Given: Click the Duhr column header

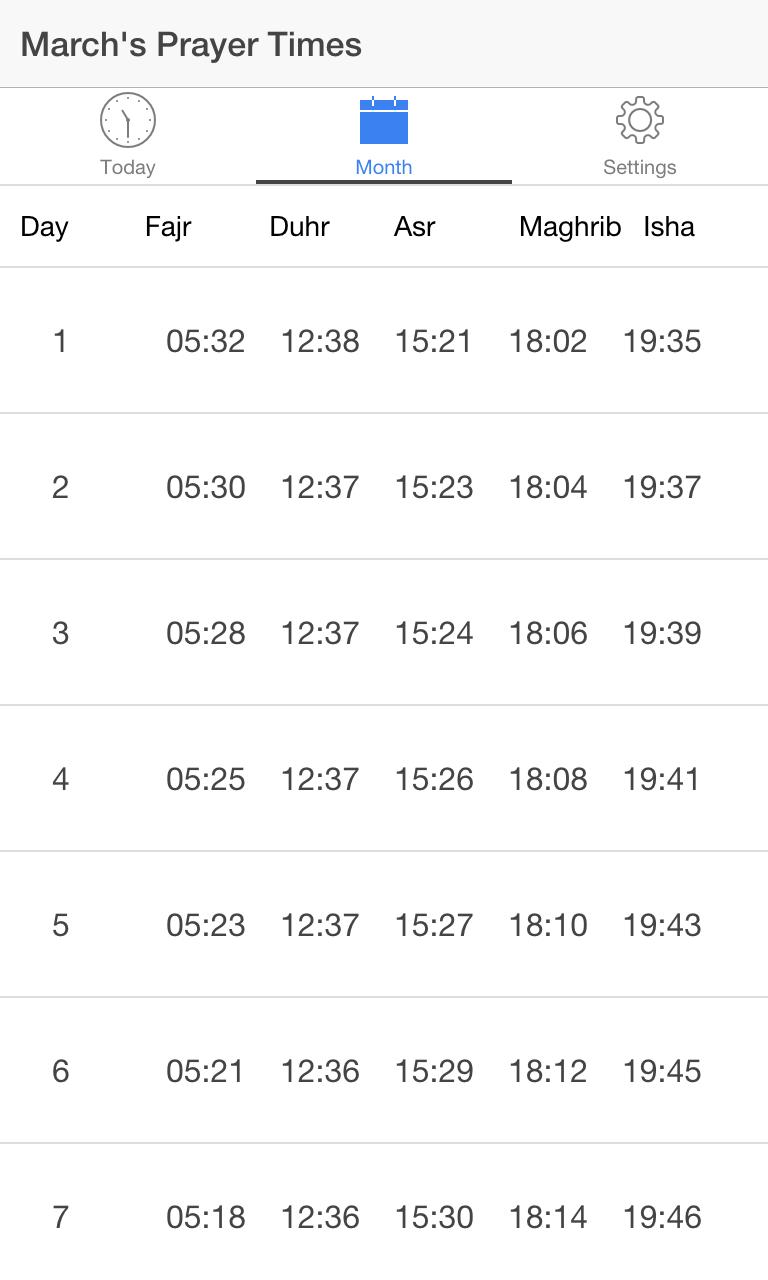Looking at the screenshot, I should point(299,227).
